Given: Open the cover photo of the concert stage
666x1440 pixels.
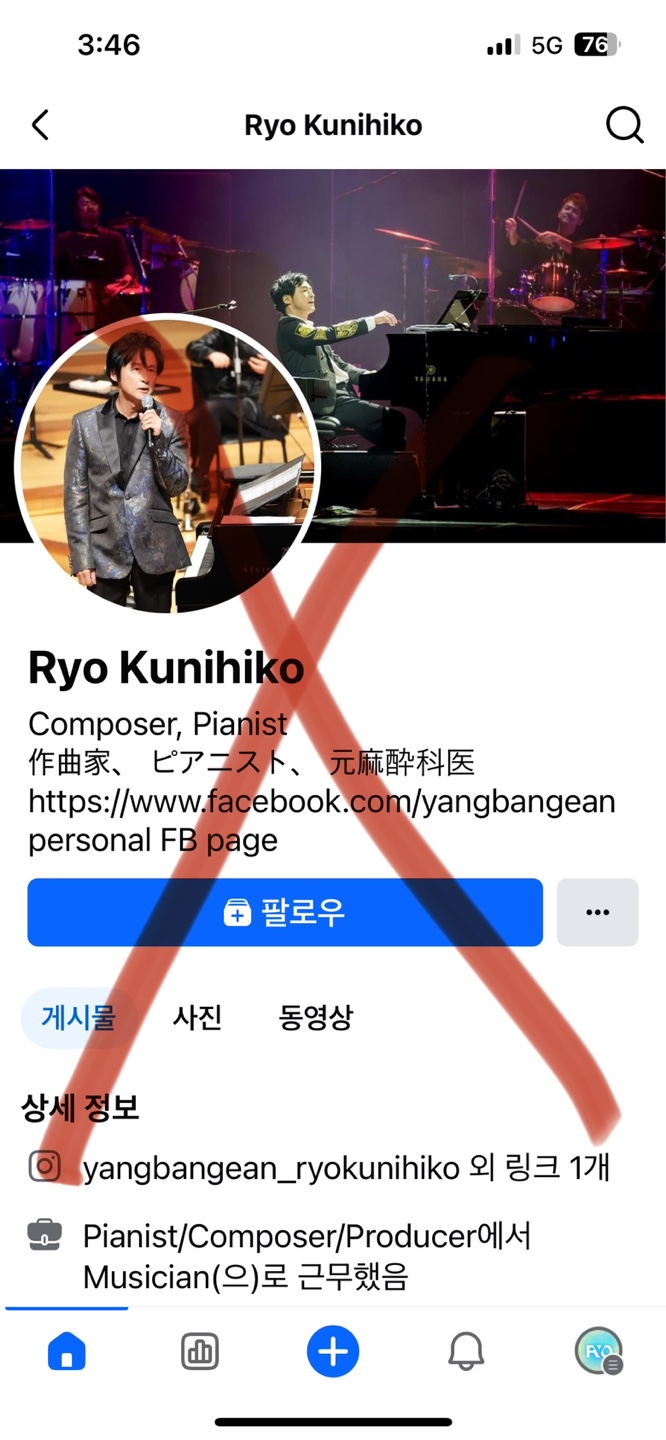Looking at the screenshot, I should 480,300.
